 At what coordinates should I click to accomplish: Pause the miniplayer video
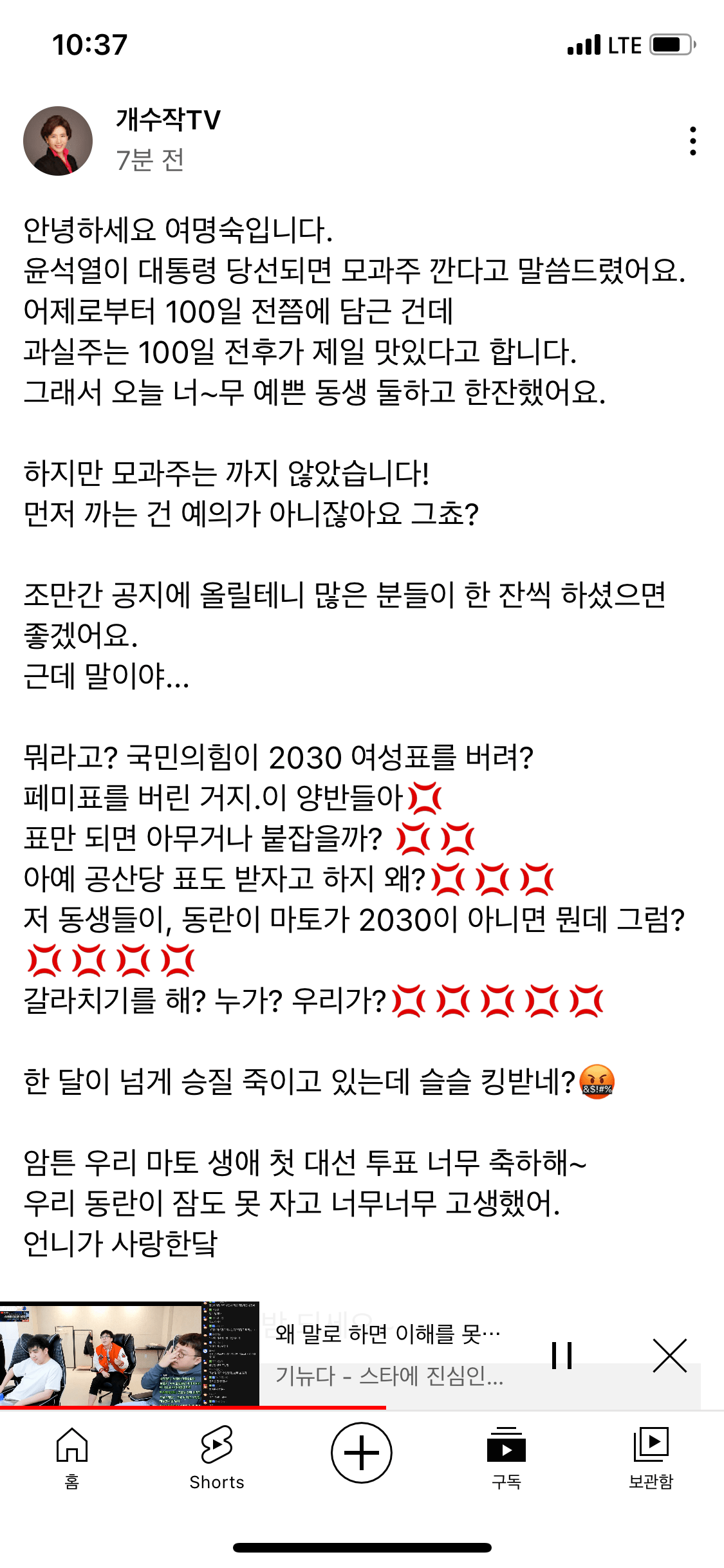(x=562, y=1355)
